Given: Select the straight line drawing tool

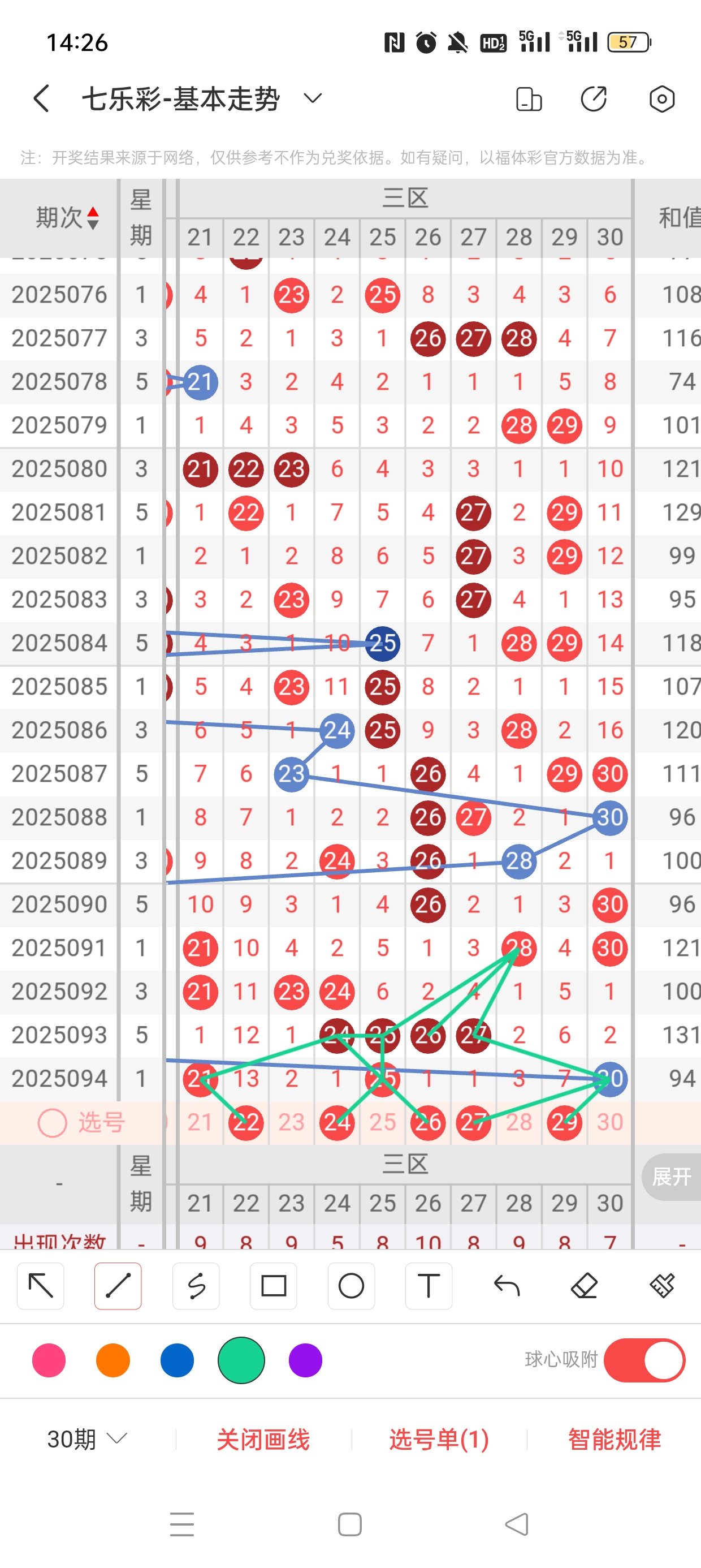Looking at the screenshot, I should (x=118, y=1286).
